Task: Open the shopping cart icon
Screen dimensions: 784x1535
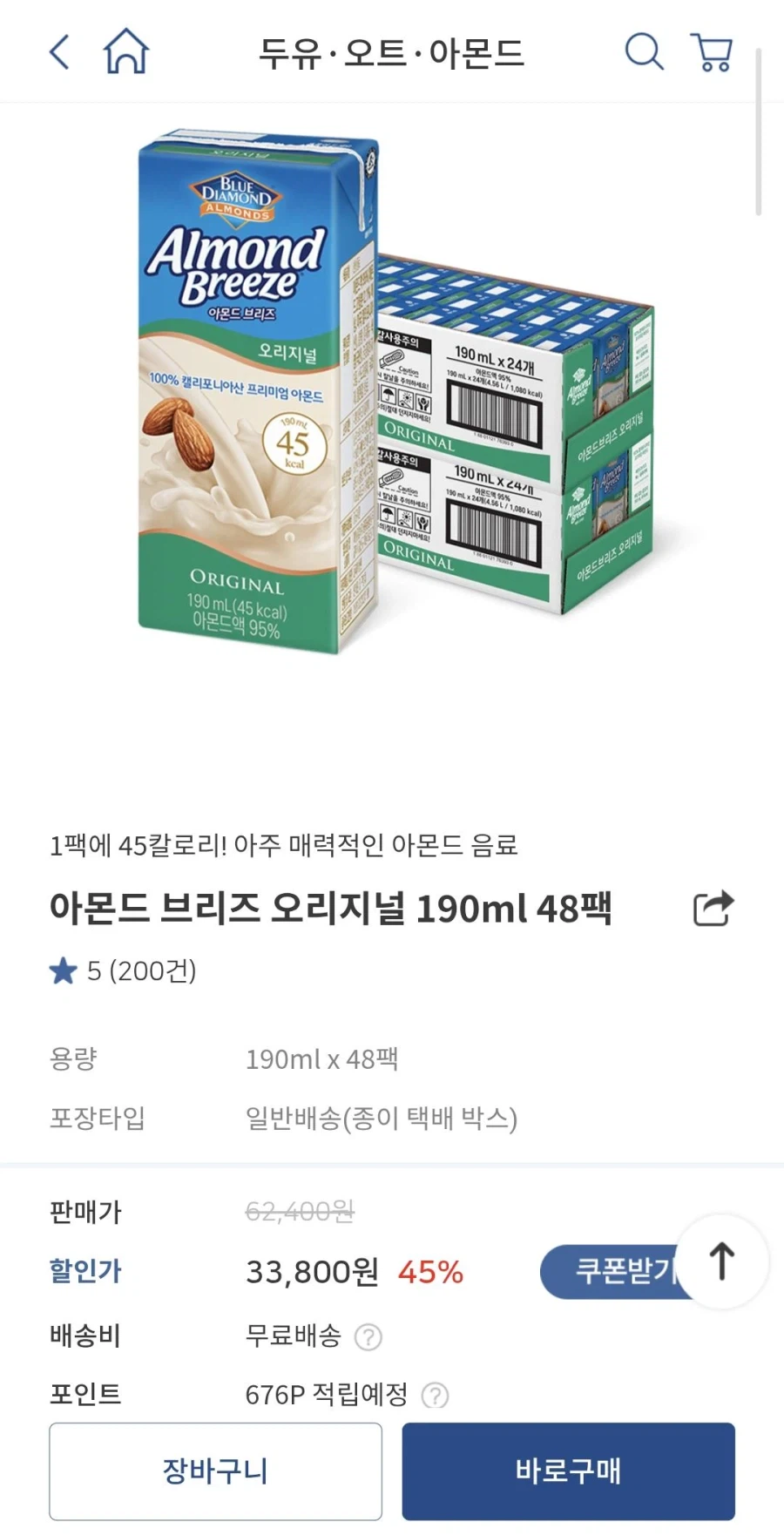Action: coord(713,51)
